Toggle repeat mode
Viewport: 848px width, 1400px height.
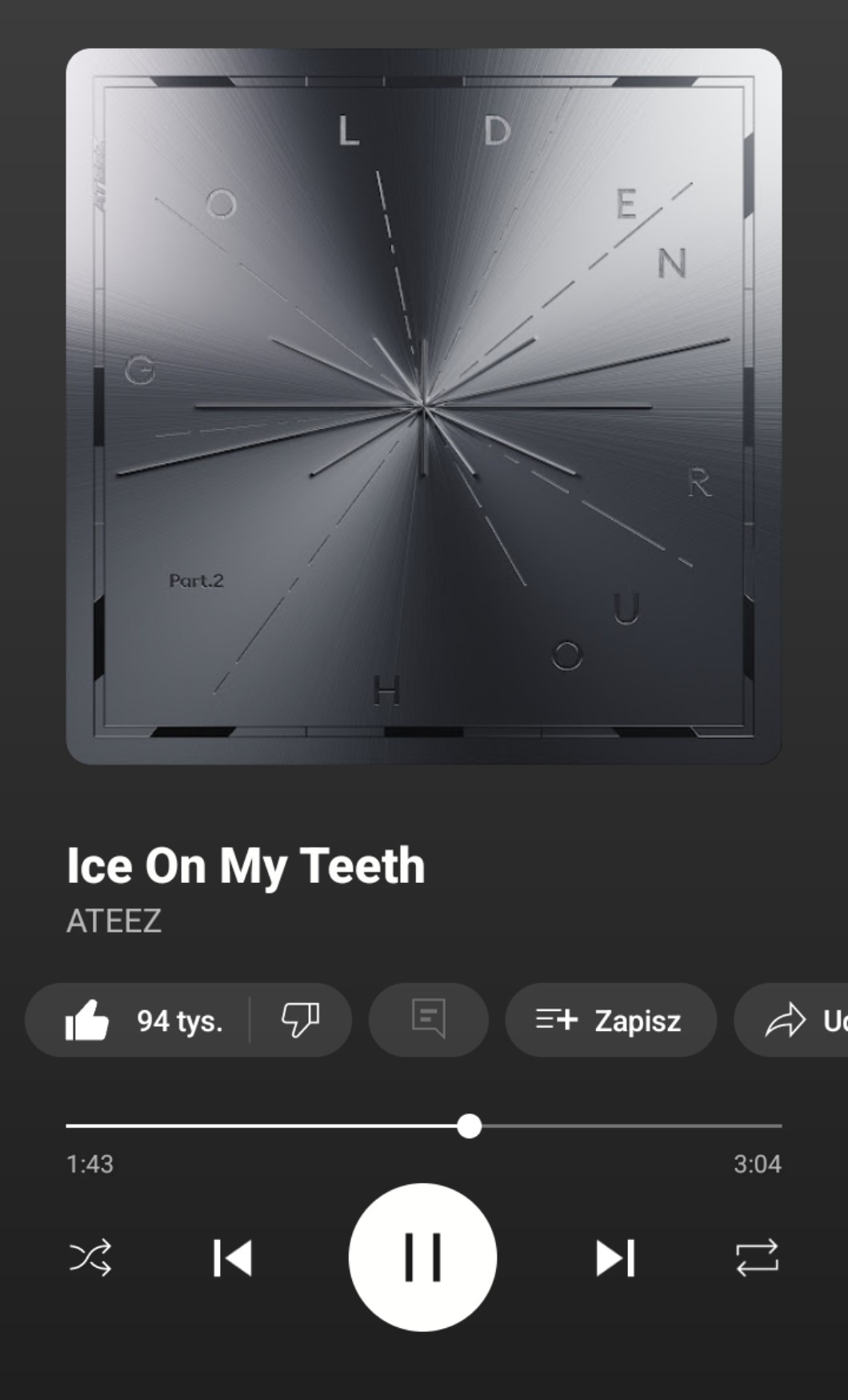click(757, 1258)
